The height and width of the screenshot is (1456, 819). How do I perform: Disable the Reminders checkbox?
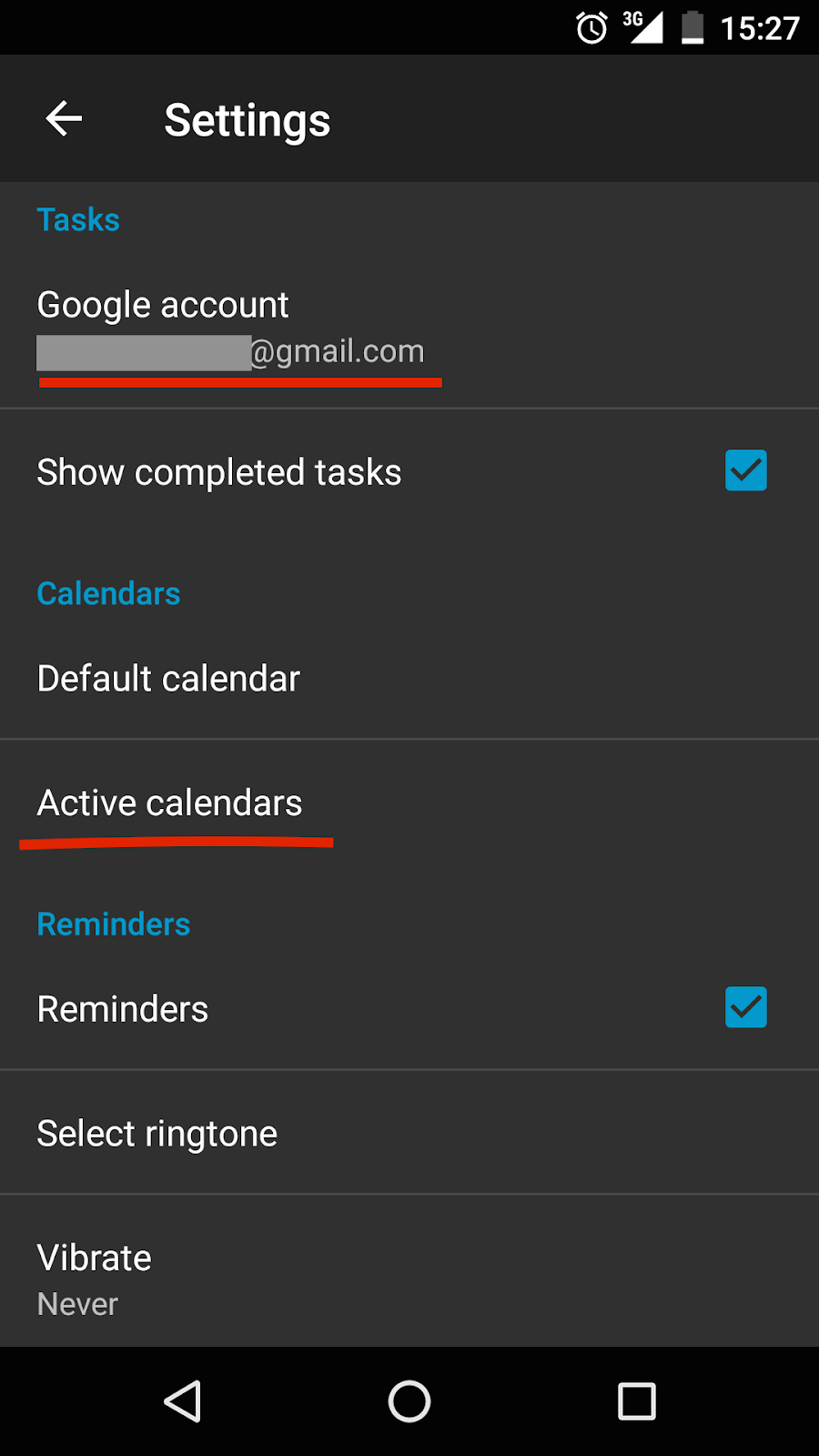point(745,1007)
